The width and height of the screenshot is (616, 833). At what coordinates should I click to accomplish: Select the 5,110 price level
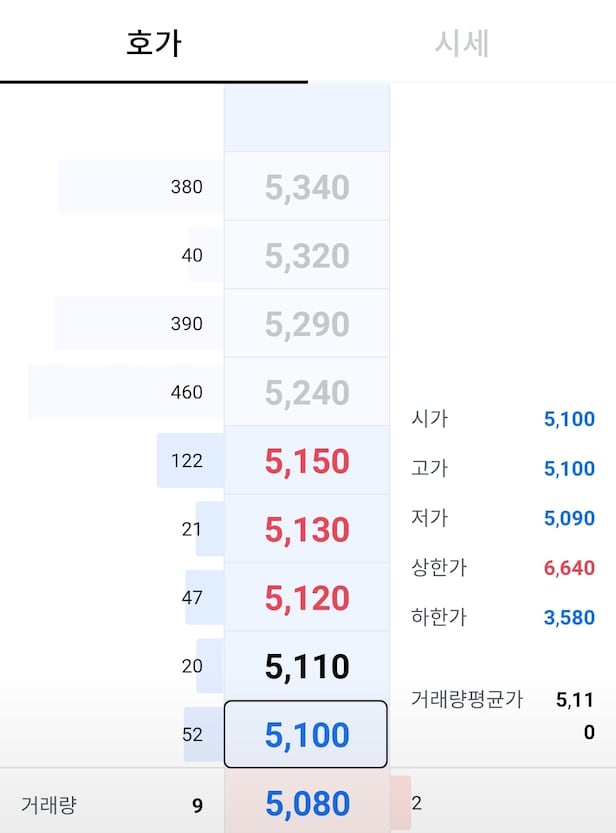click(x=307, y=666)
